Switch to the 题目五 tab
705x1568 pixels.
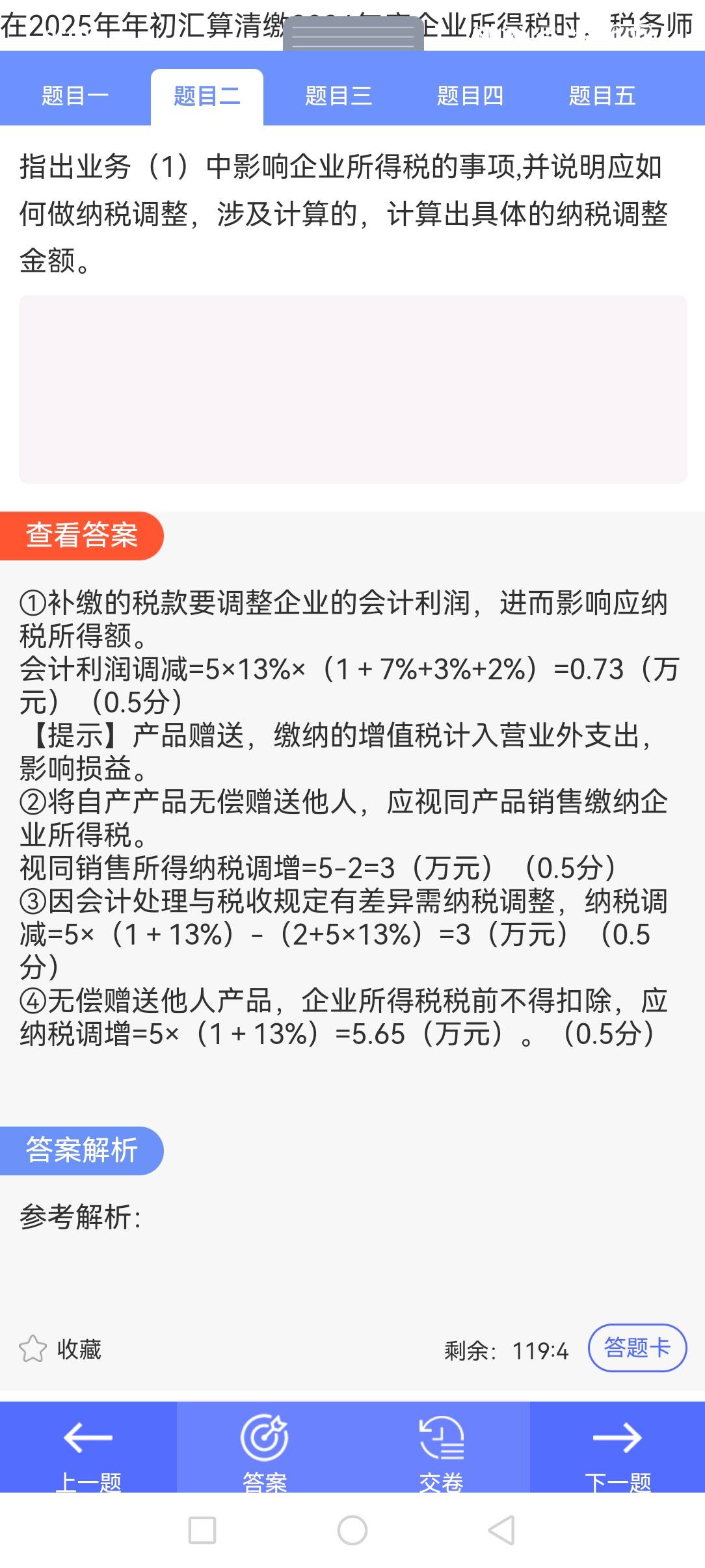point(602,96)
